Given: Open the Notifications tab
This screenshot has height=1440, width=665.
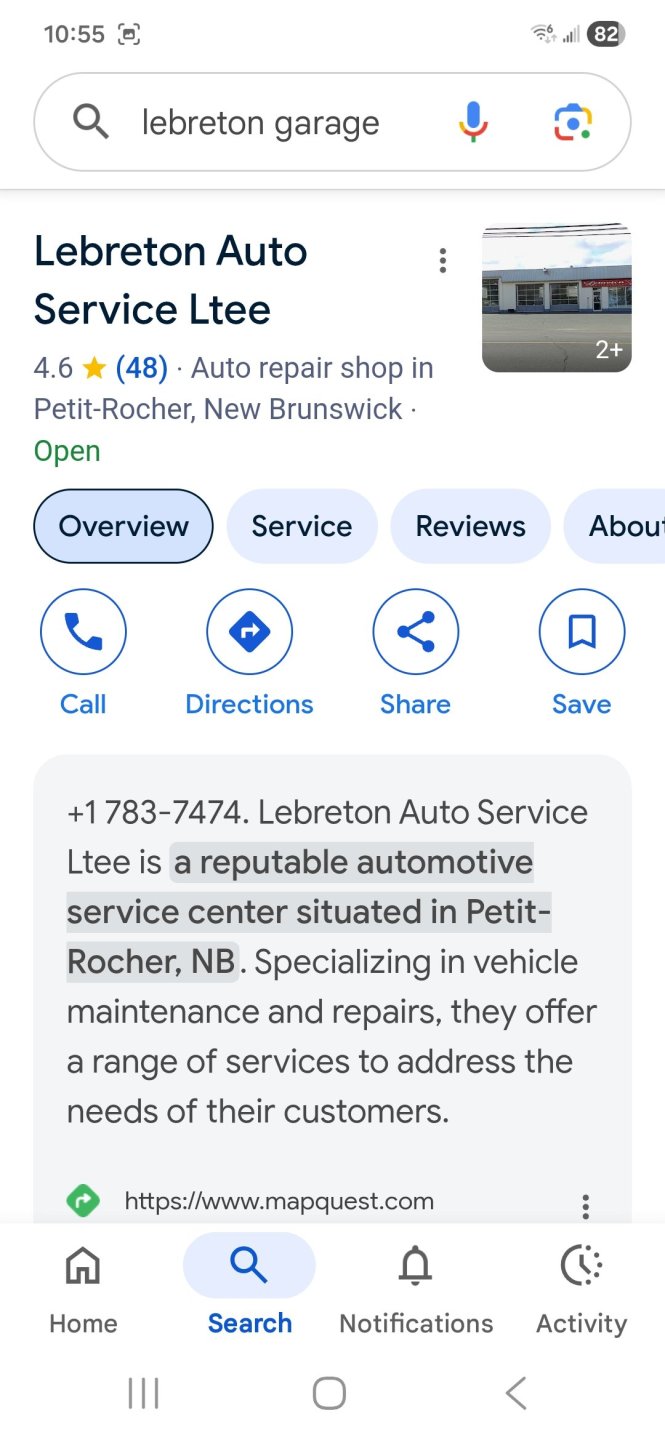Looking at the screenshot, I should coord(416,1285).
